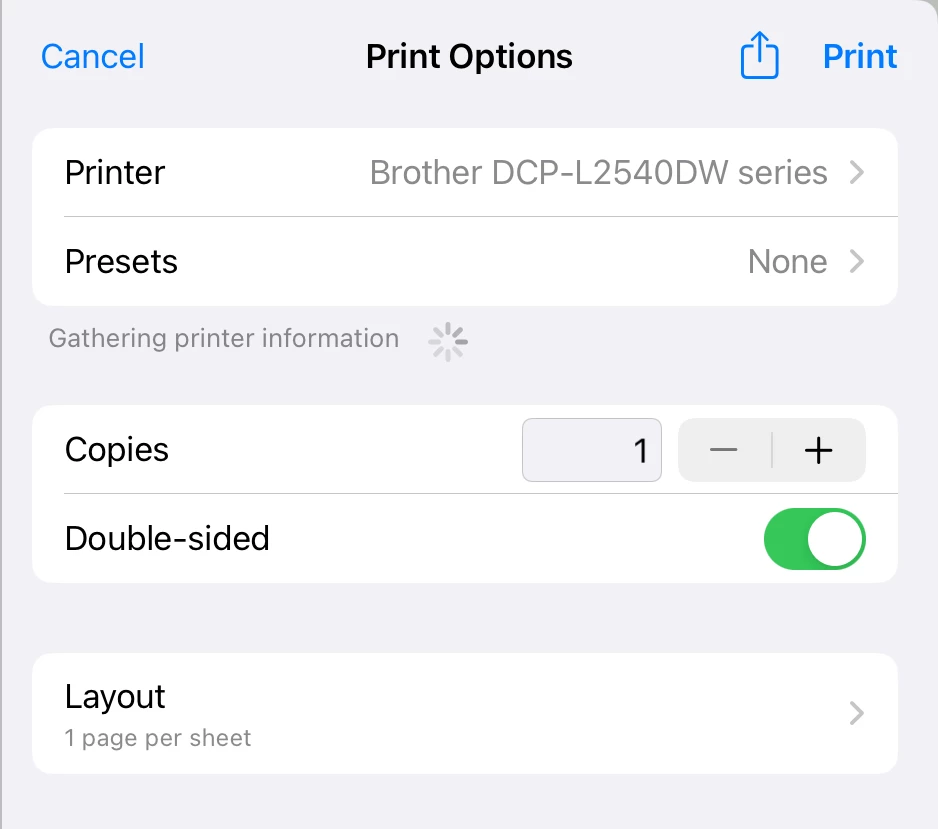Image resolution: width=938 pixels, height=829 pixels.
Task: Open the Printer selection row
Action: pyautogui.click(x=464, y=173)
